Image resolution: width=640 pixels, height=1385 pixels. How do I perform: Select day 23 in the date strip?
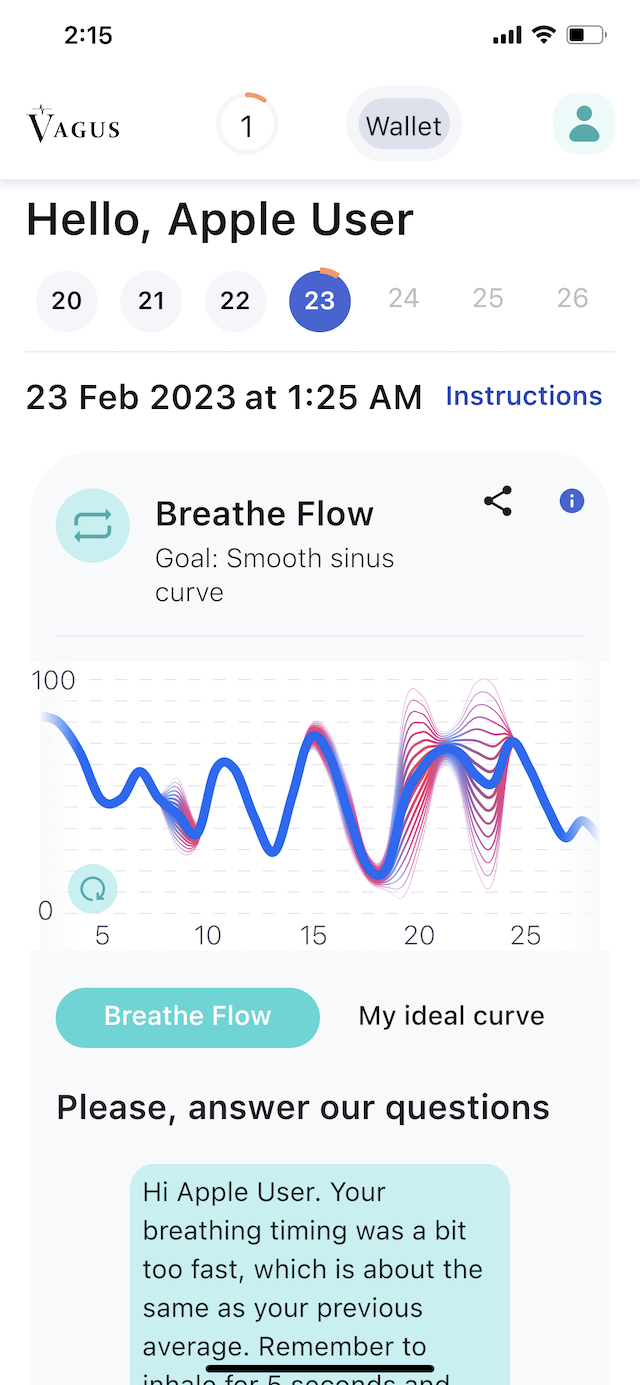coord(320,300)
